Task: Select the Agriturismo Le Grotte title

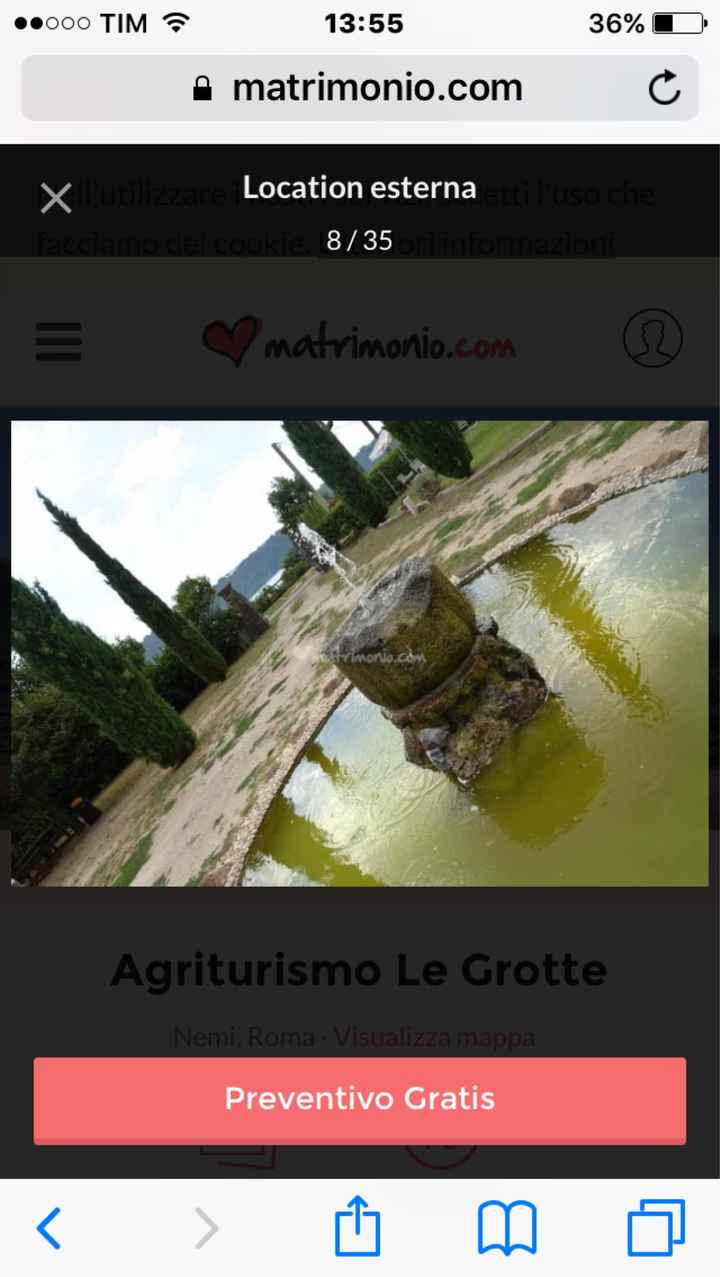Action: coord(360,968)
